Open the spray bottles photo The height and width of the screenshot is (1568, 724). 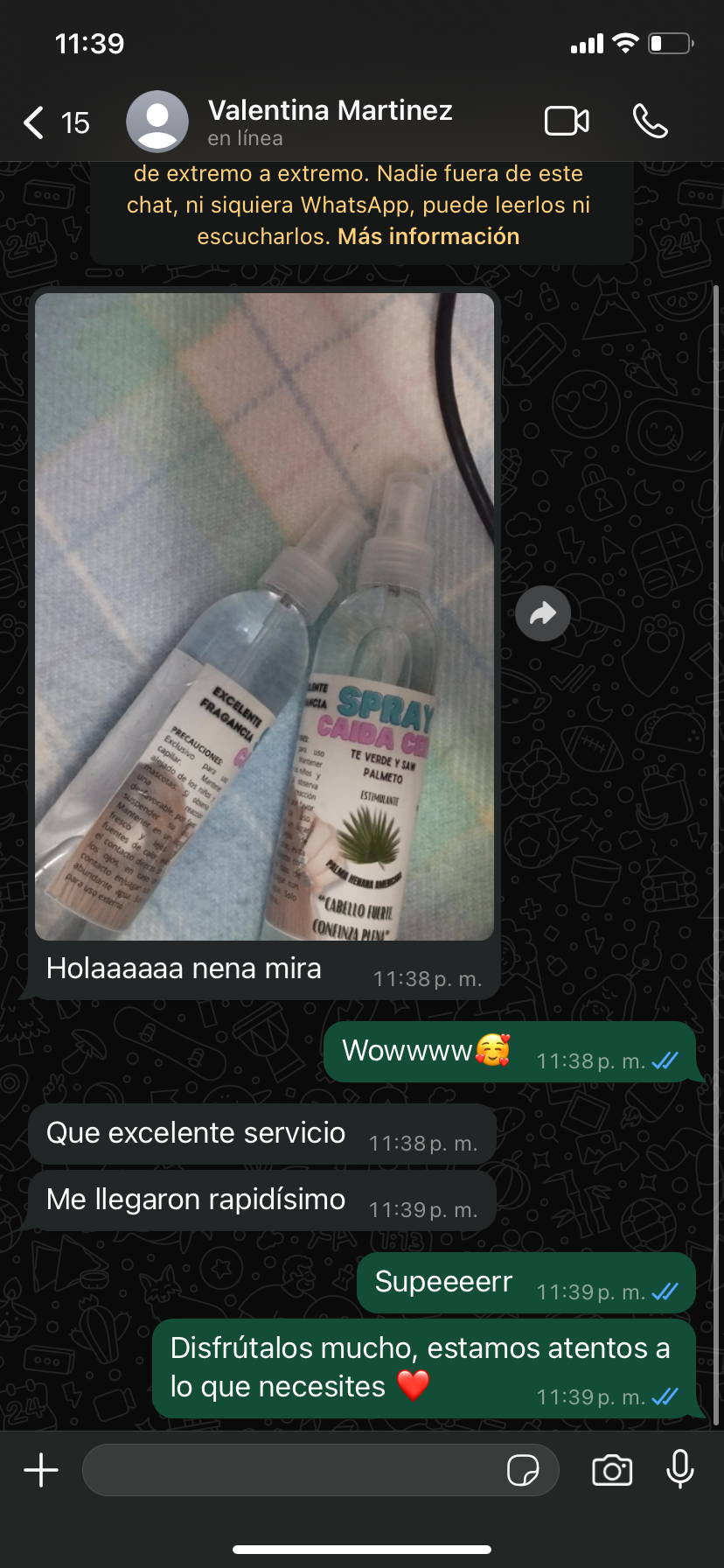(264, 616)
